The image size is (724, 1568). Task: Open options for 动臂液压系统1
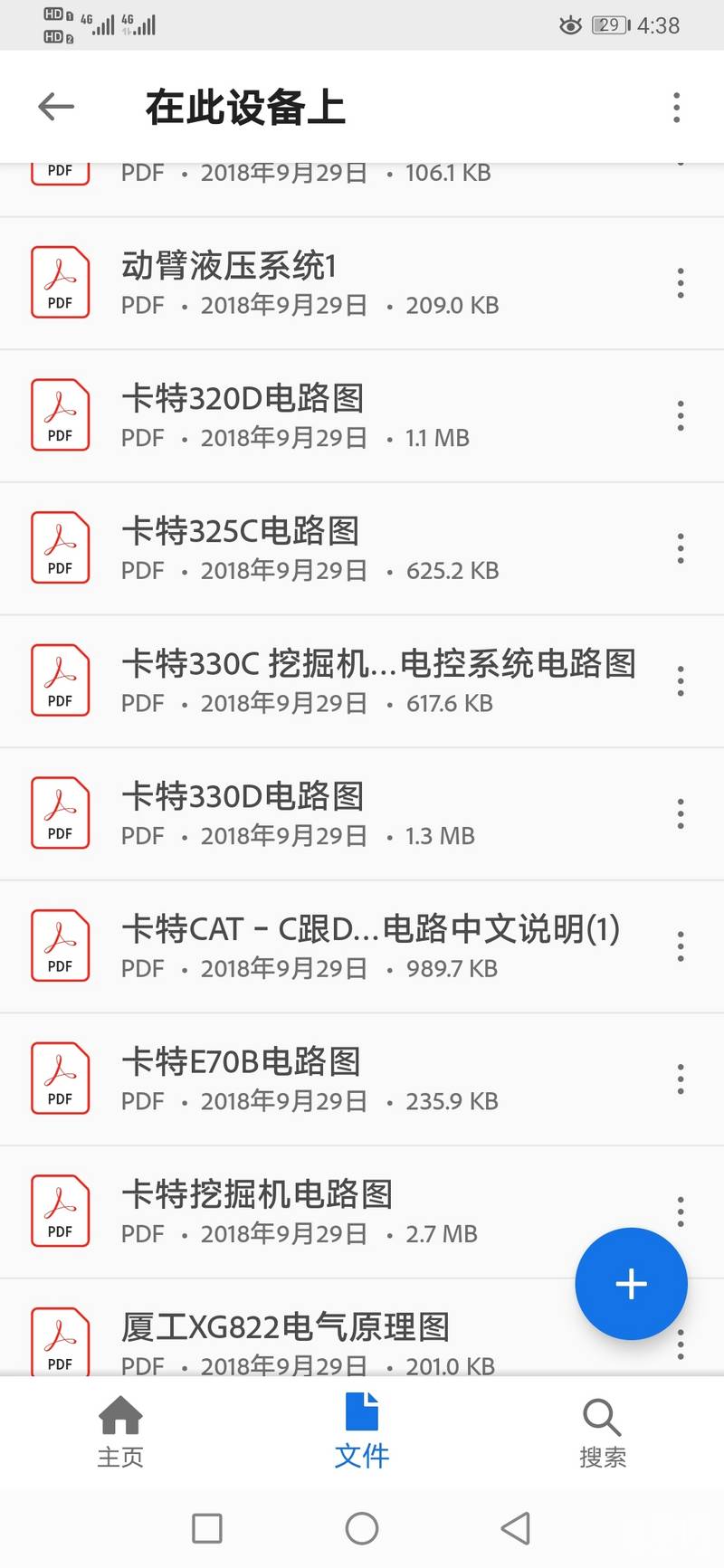tap(681, 283)
